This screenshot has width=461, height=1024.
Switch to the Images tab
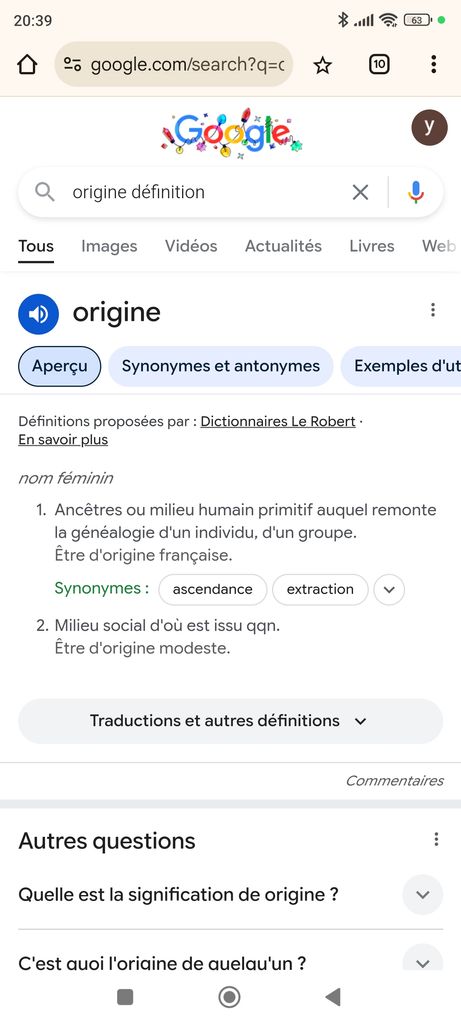pyautogui.click(x=109, y=246)
